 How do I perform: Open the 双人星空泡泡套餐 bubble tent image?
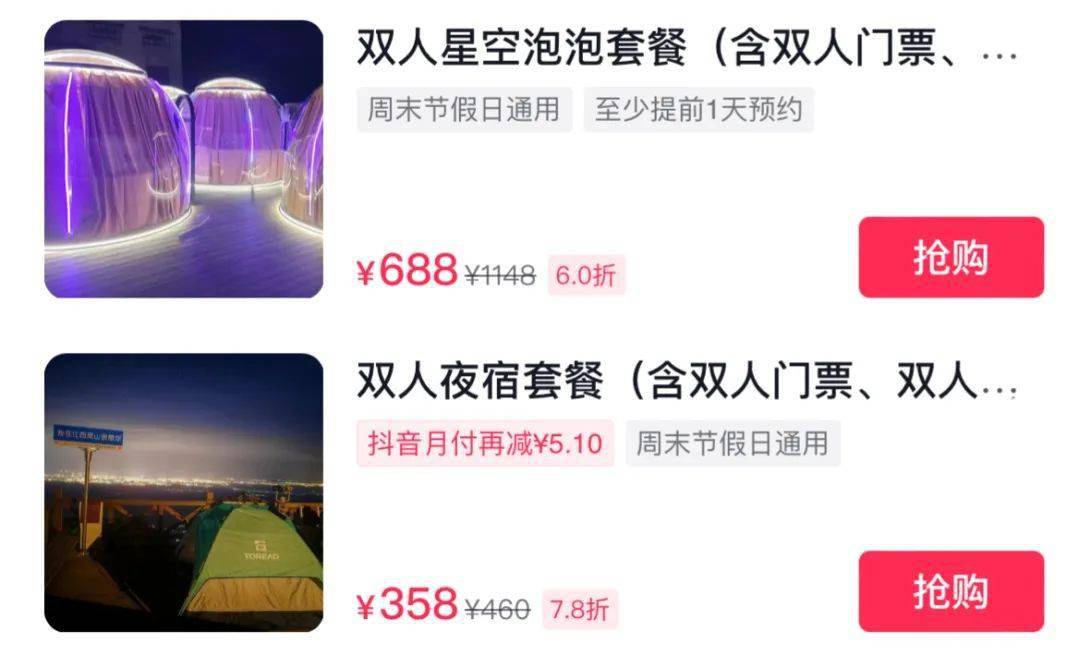coord(184,159)
